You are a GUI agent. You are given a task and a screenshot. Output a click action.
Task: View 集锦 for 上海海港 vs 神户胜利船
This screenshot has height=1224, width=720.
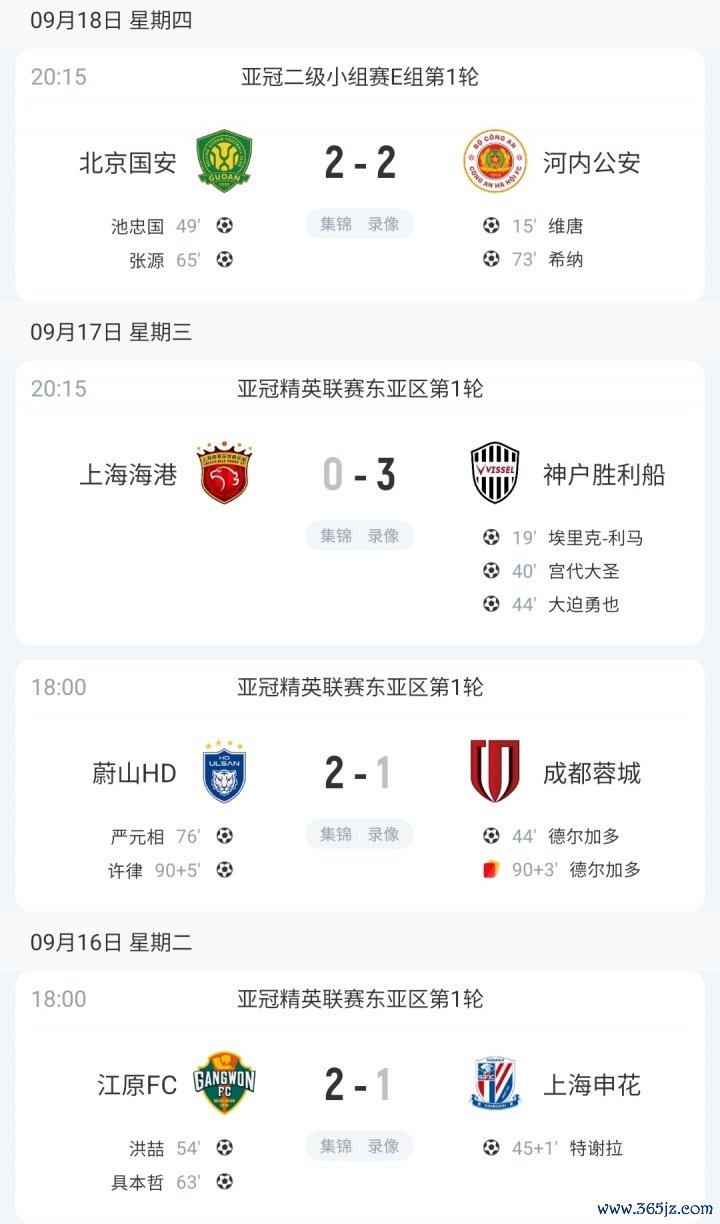click(336, 536)
